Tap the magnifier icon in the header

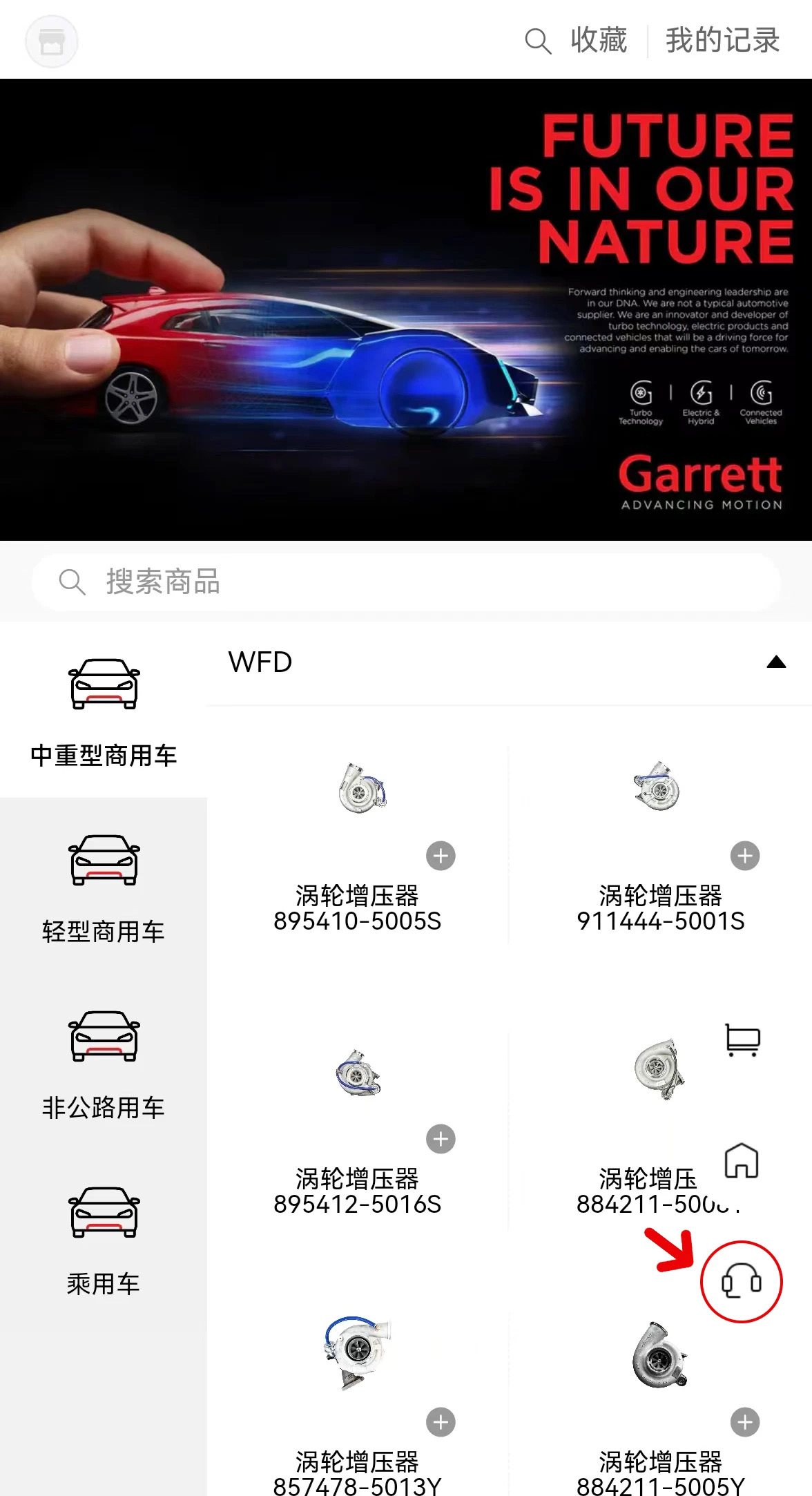tap(538, 41)
